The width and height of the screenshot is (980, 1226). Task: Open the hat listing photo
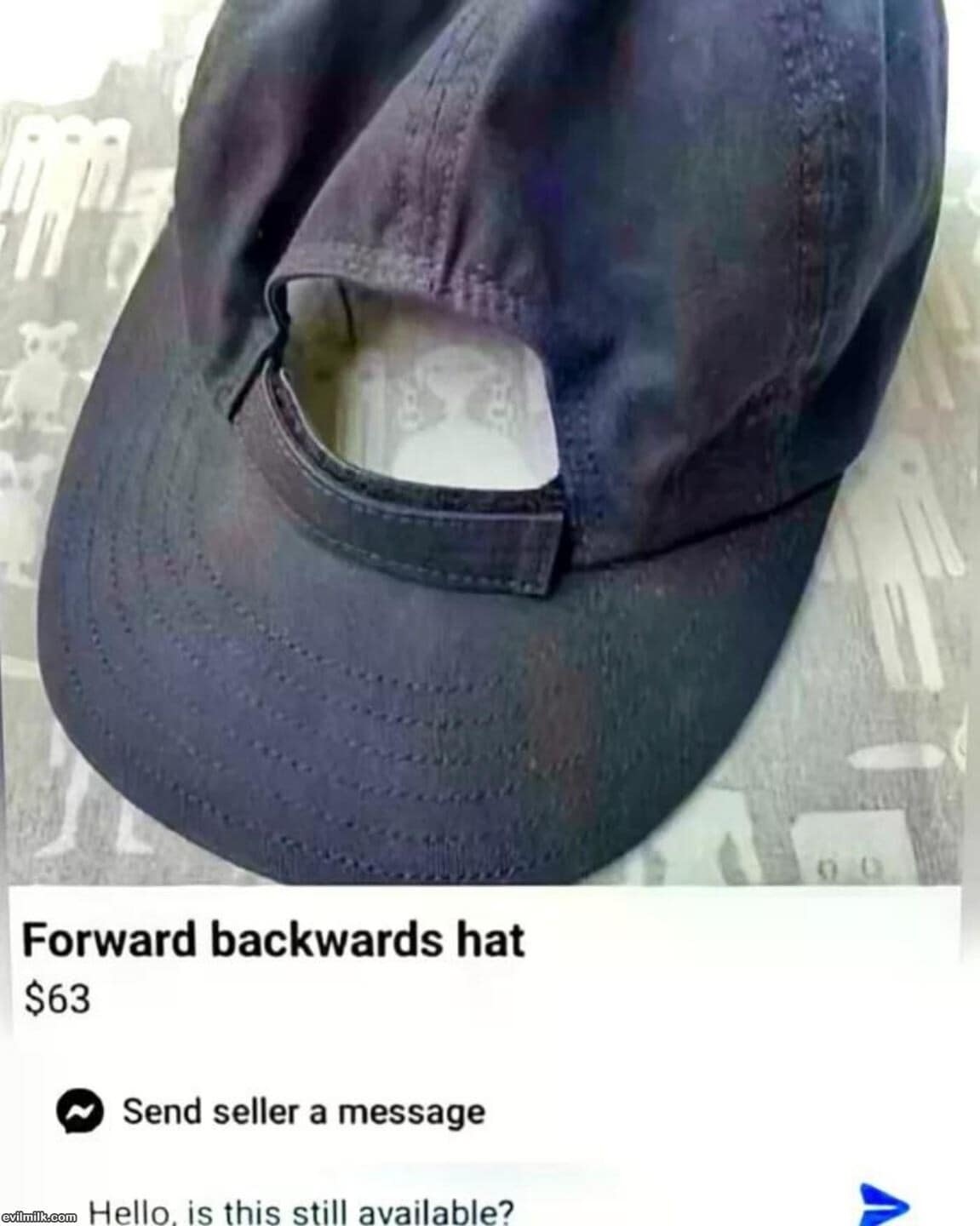(x=490, y=443)
